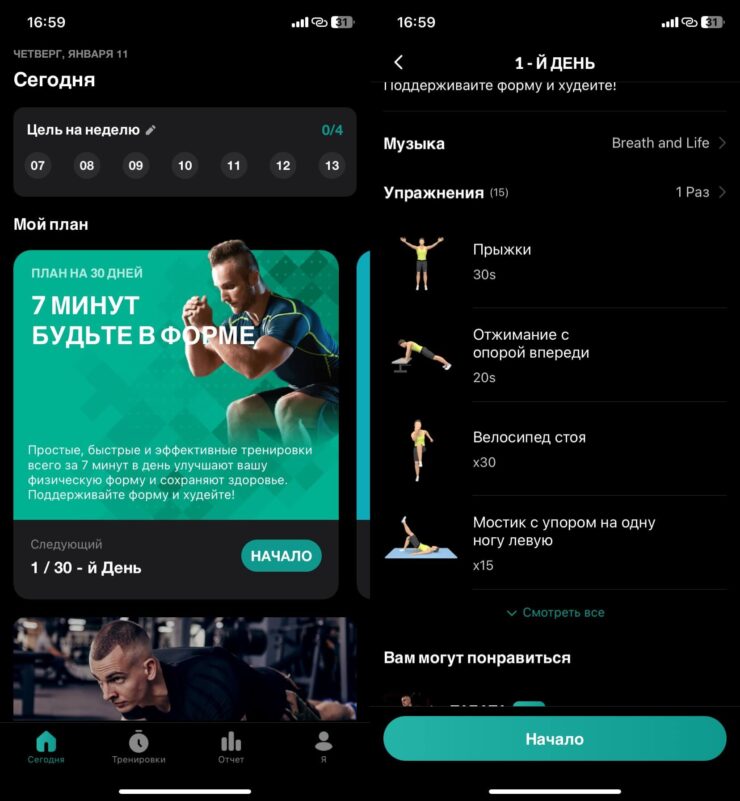
Task: Switch to the Тренировки tab
Action: (x=139, y=746)
